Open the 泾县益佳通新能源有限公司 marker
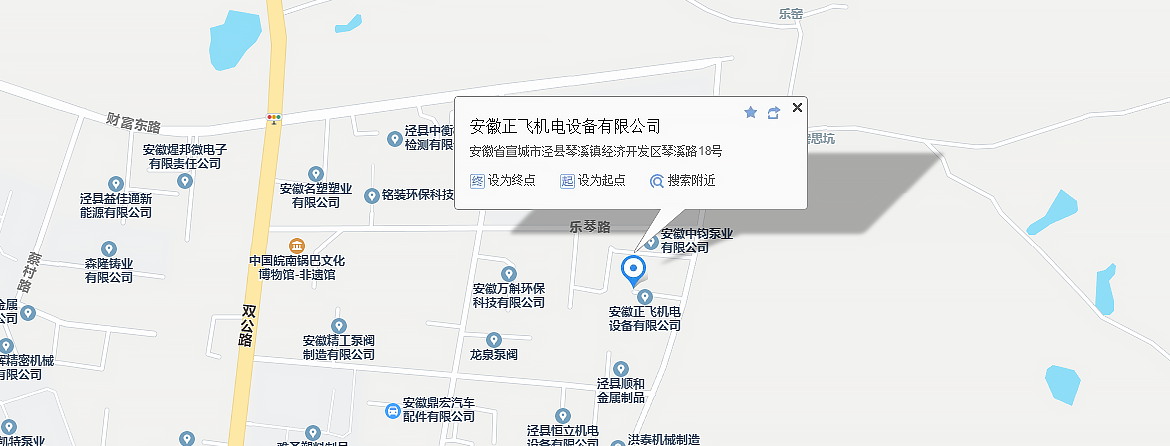 pos(116,184)
